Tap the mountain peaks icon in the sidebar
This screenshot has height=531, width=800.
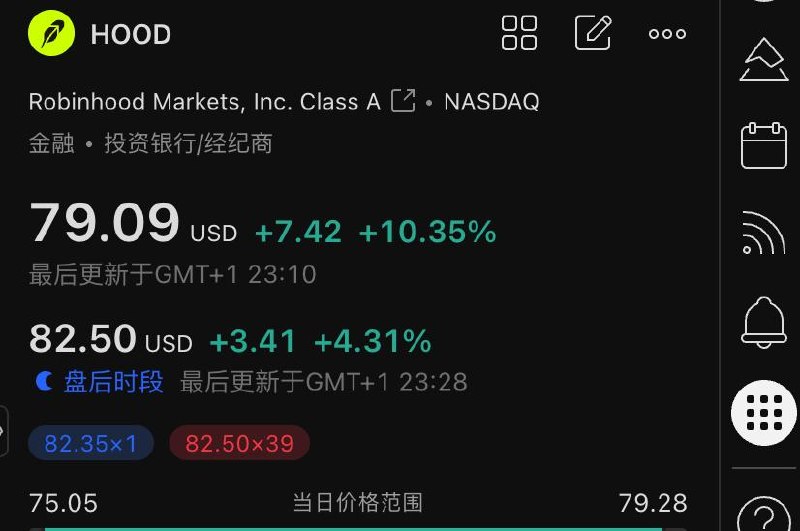tap(764, 60)
